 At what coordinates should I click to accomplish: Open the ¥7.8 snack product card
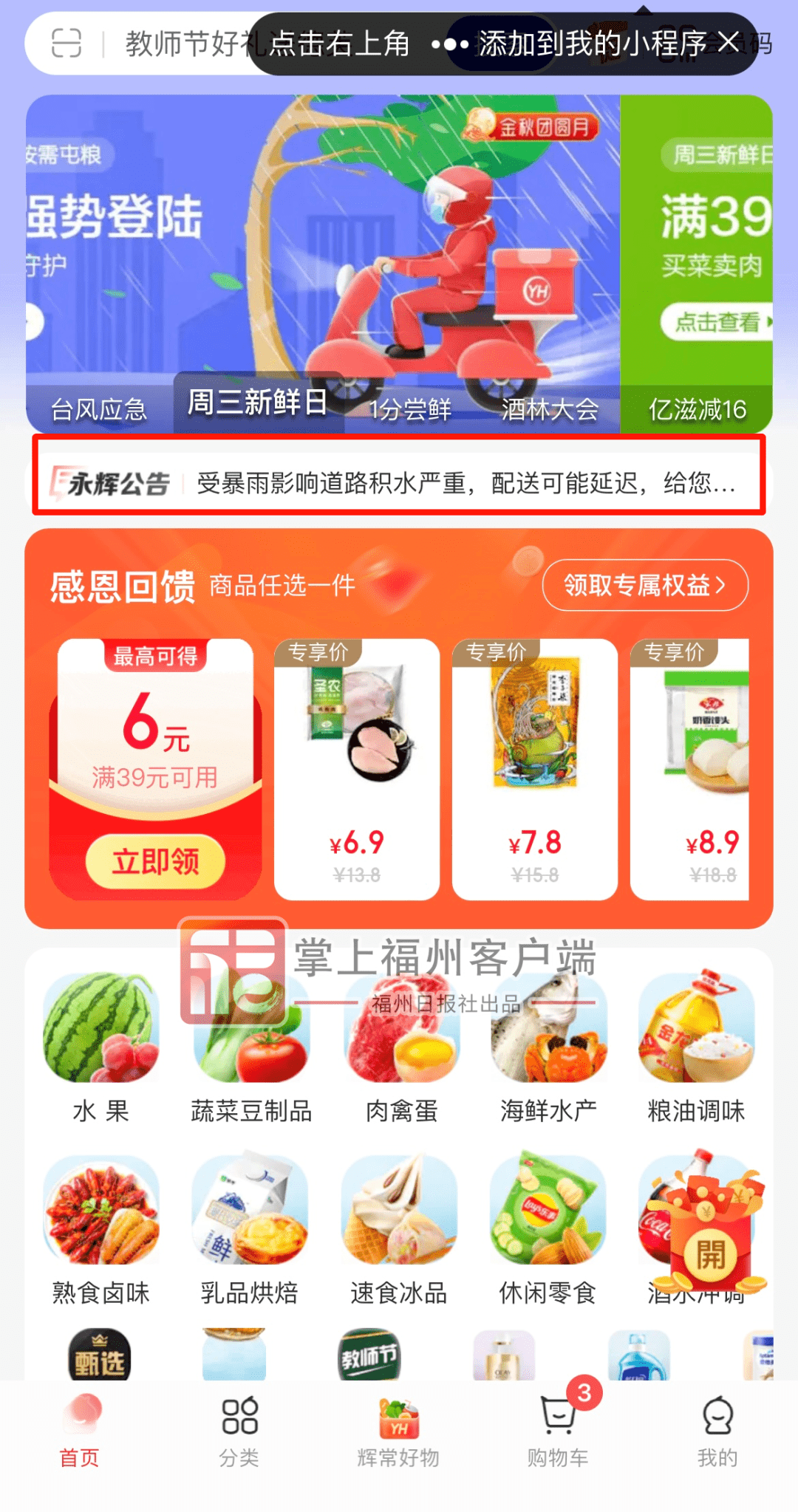coord(534,768)
